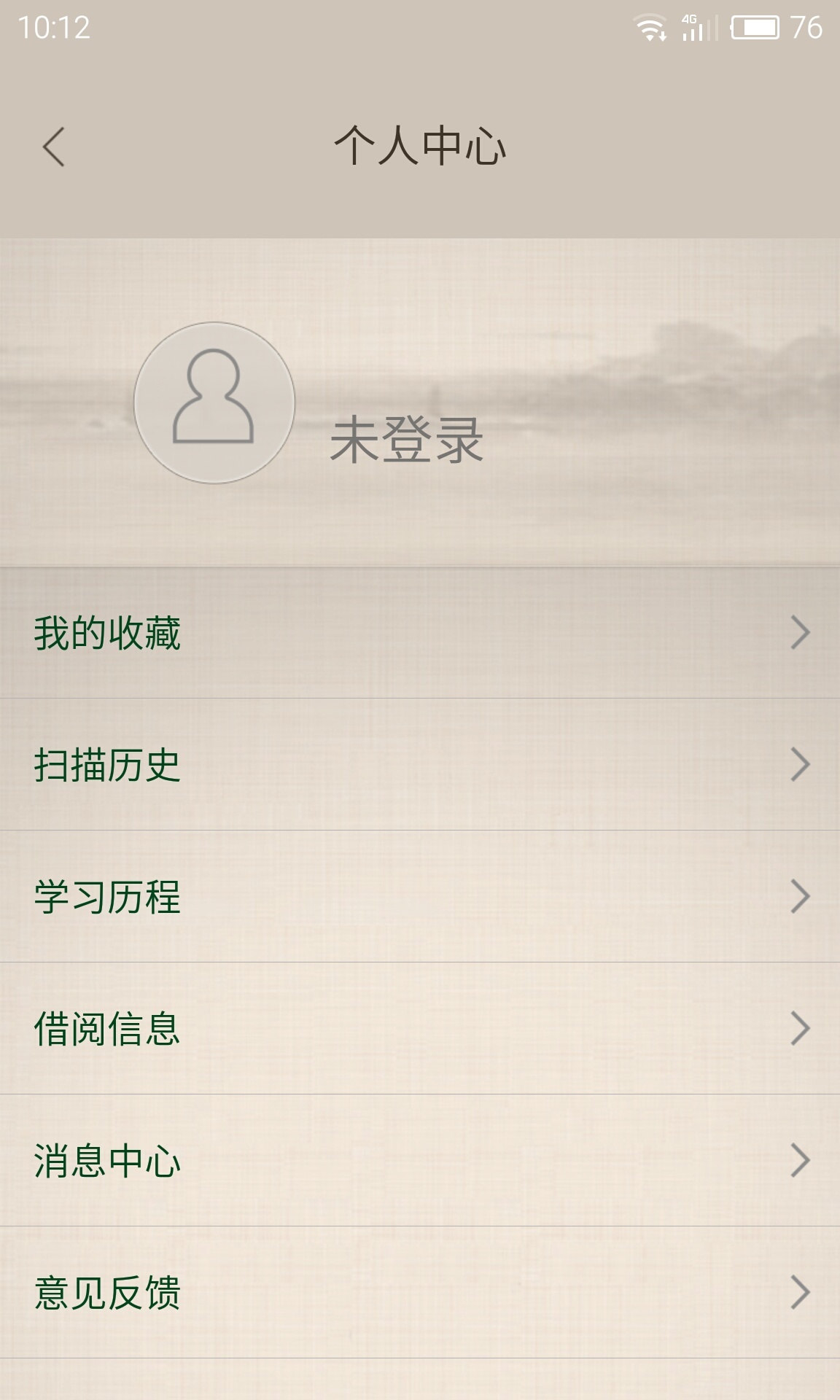
Task: Open 借阅信息 (Borrowing Info)
Action: click(x=420, y=1029)
